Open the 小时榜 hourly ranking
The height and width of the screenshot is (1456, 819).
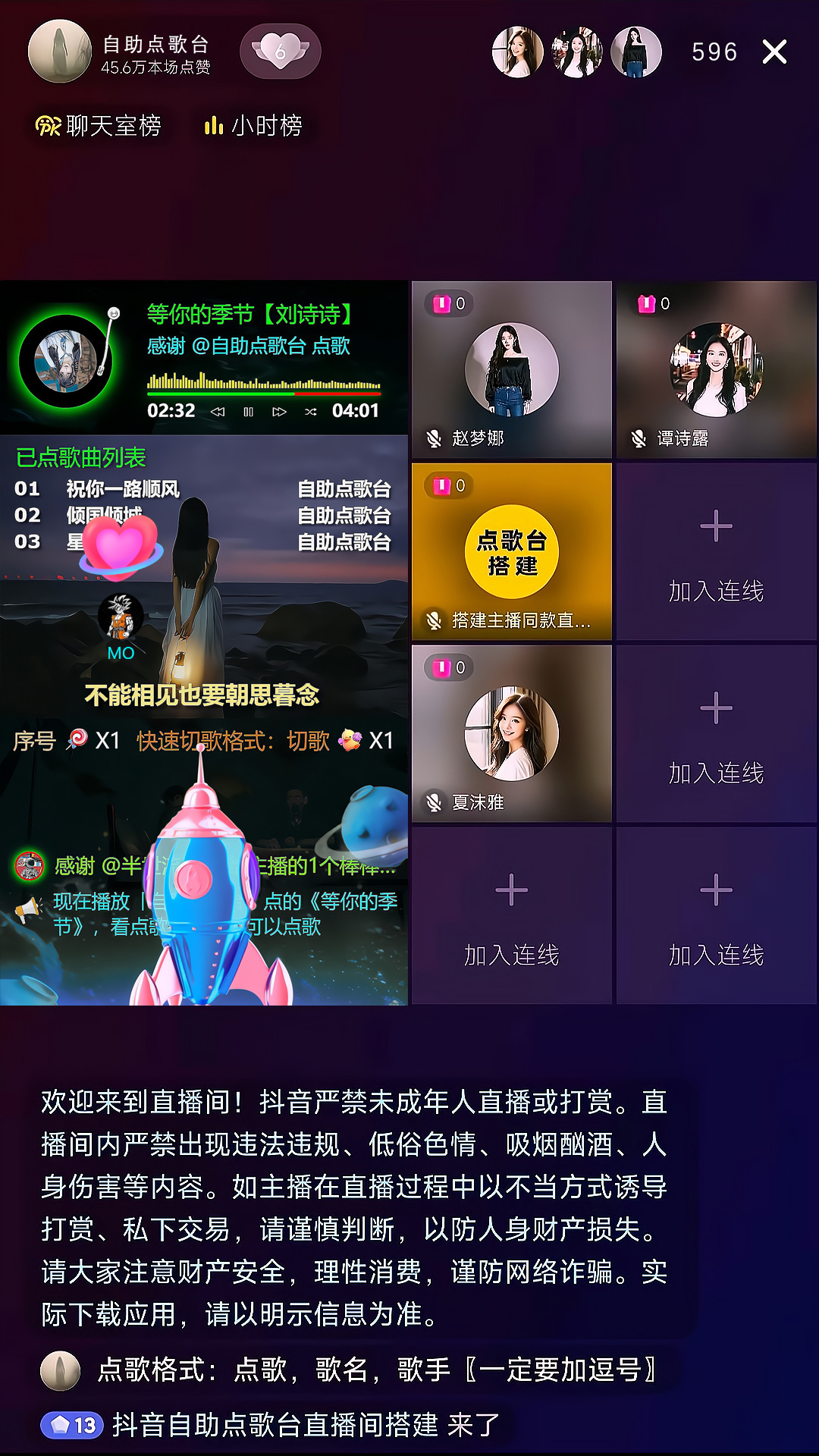click(253, 126)
